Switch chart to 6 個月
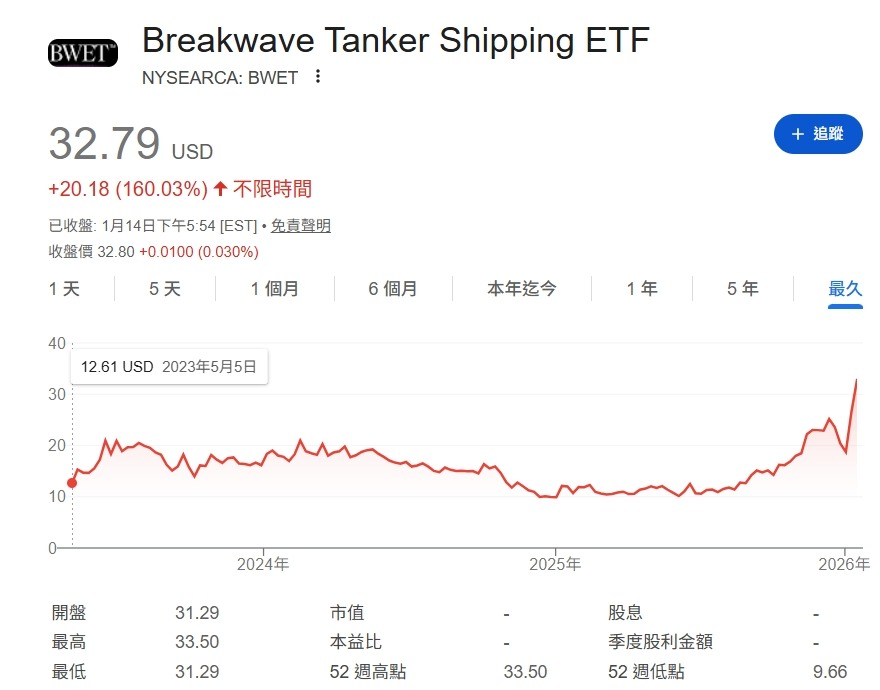 click(393, 289)
